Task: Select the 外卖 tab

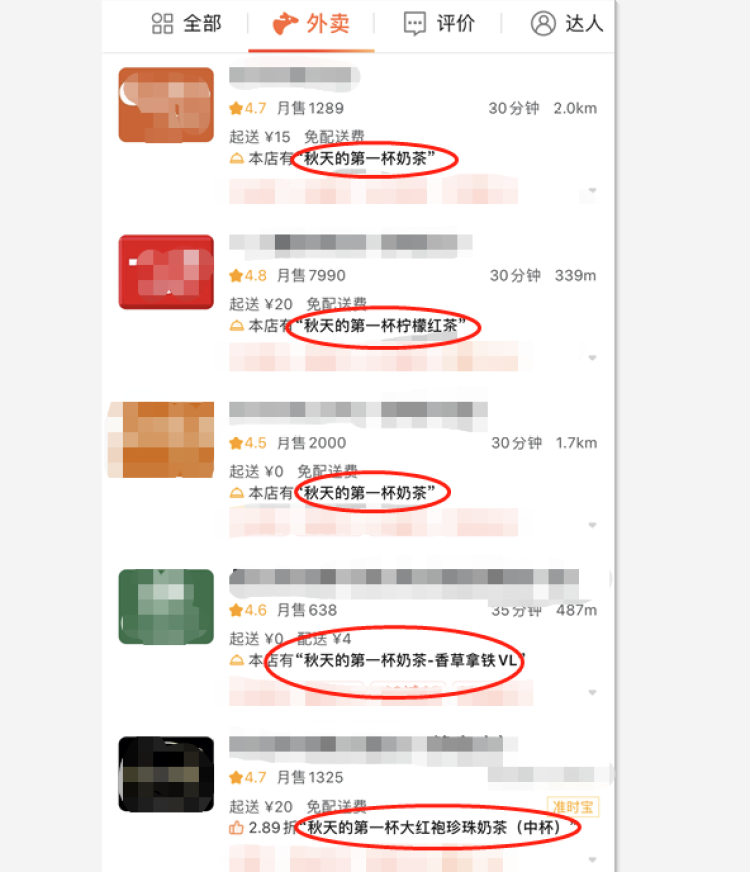Action: pos(311,24)
